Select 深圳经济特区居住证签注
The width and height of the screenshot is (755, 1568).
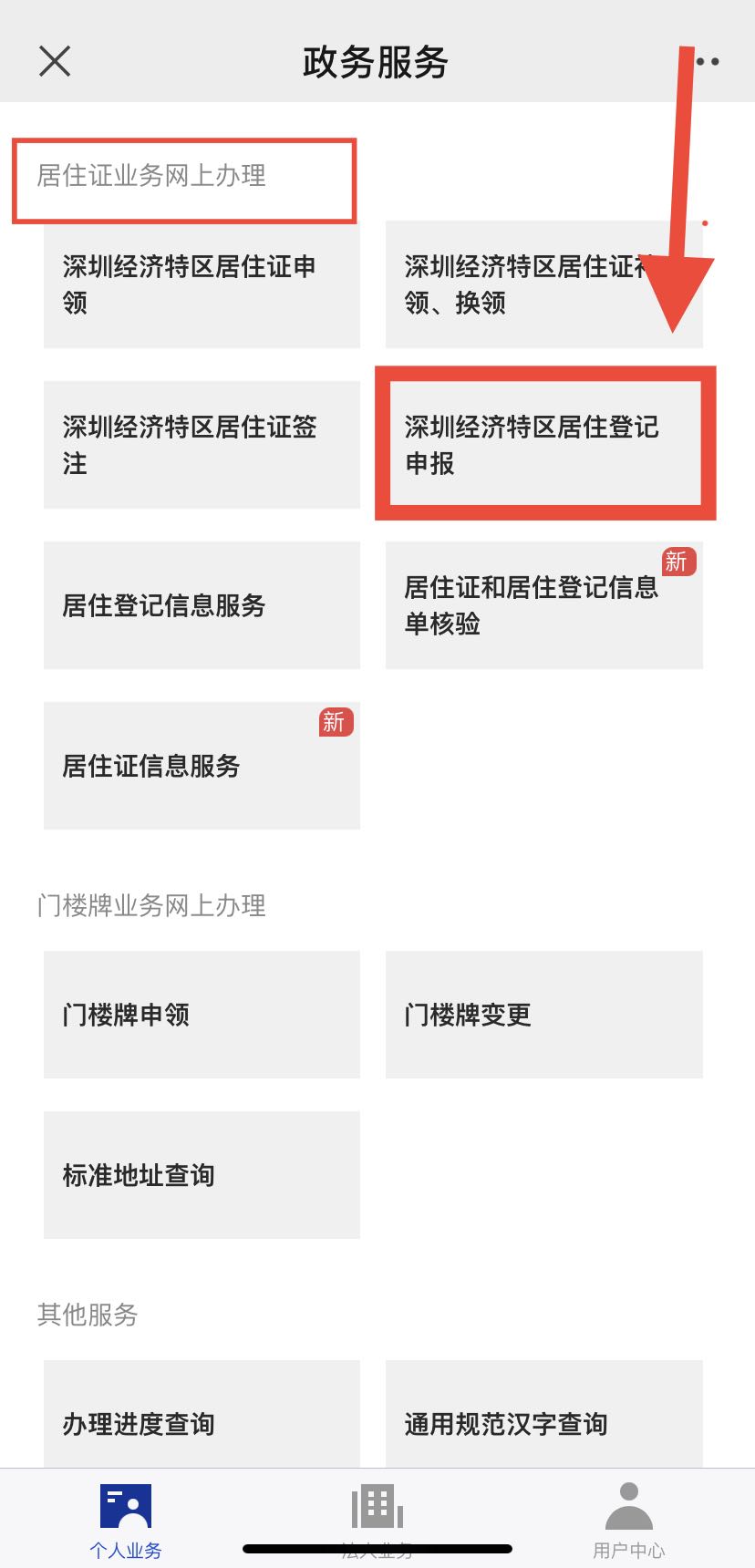[202, 445]
